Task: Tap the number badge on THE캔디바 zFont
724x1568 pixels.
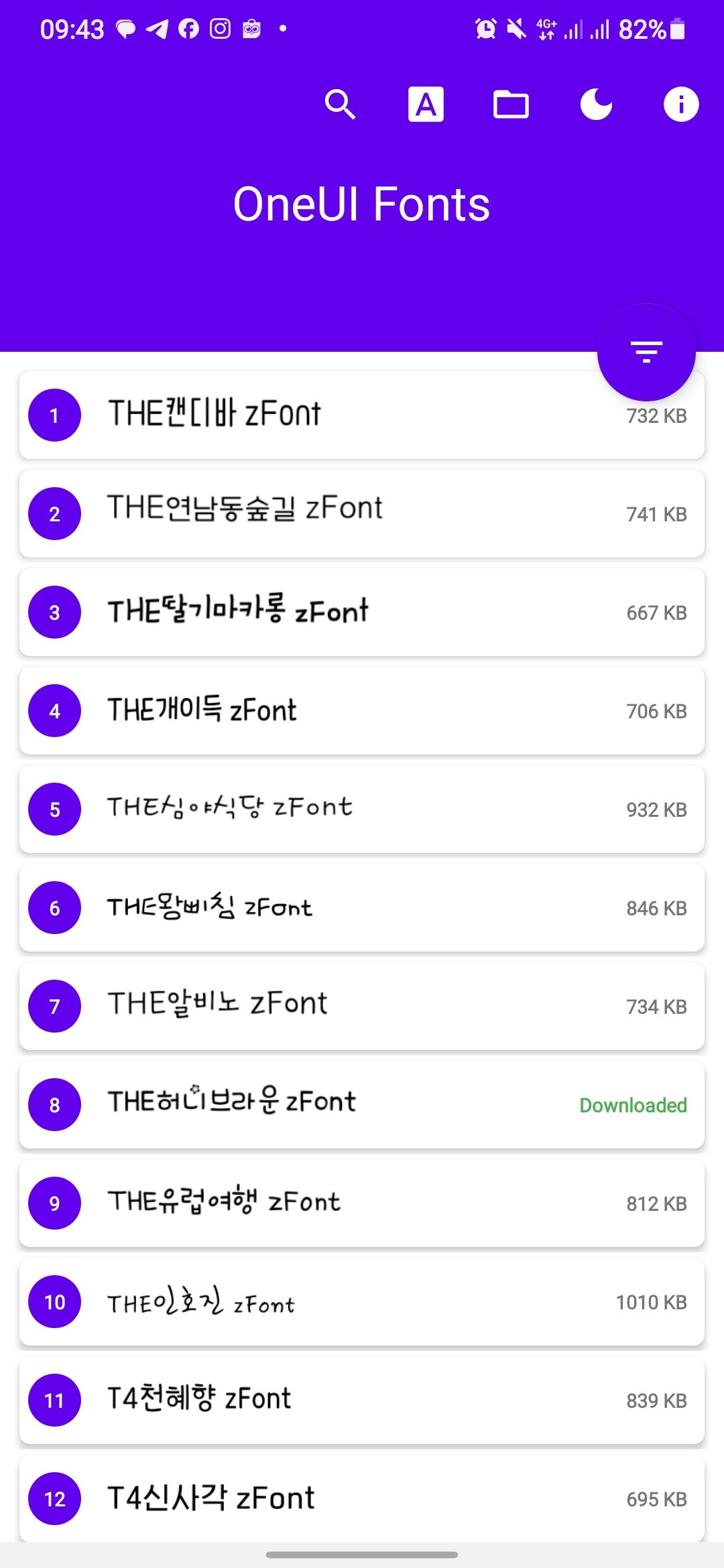Action: [54, 415]
